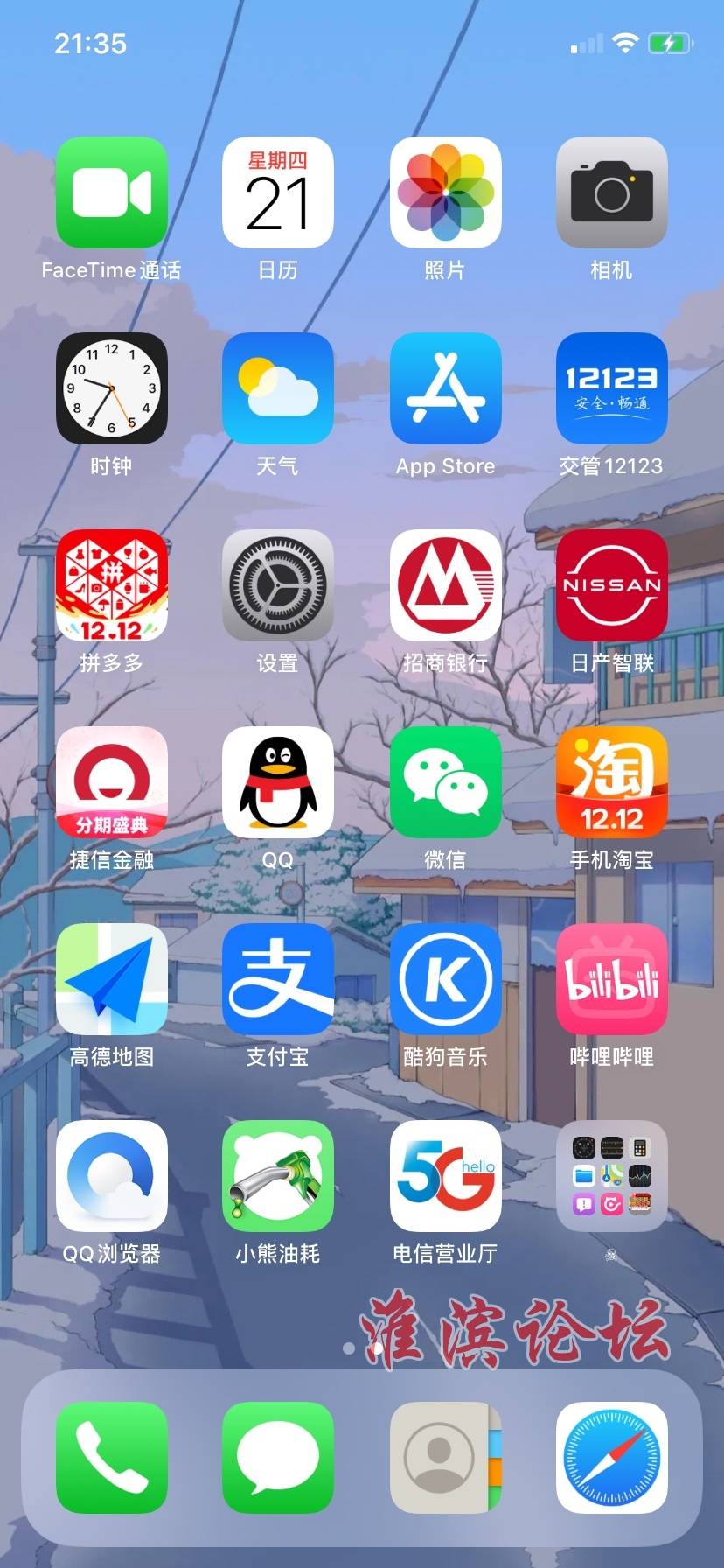Launch 哔哩哔哩 bilibili
724x1568 pixels.
click(x=612, y=979)
